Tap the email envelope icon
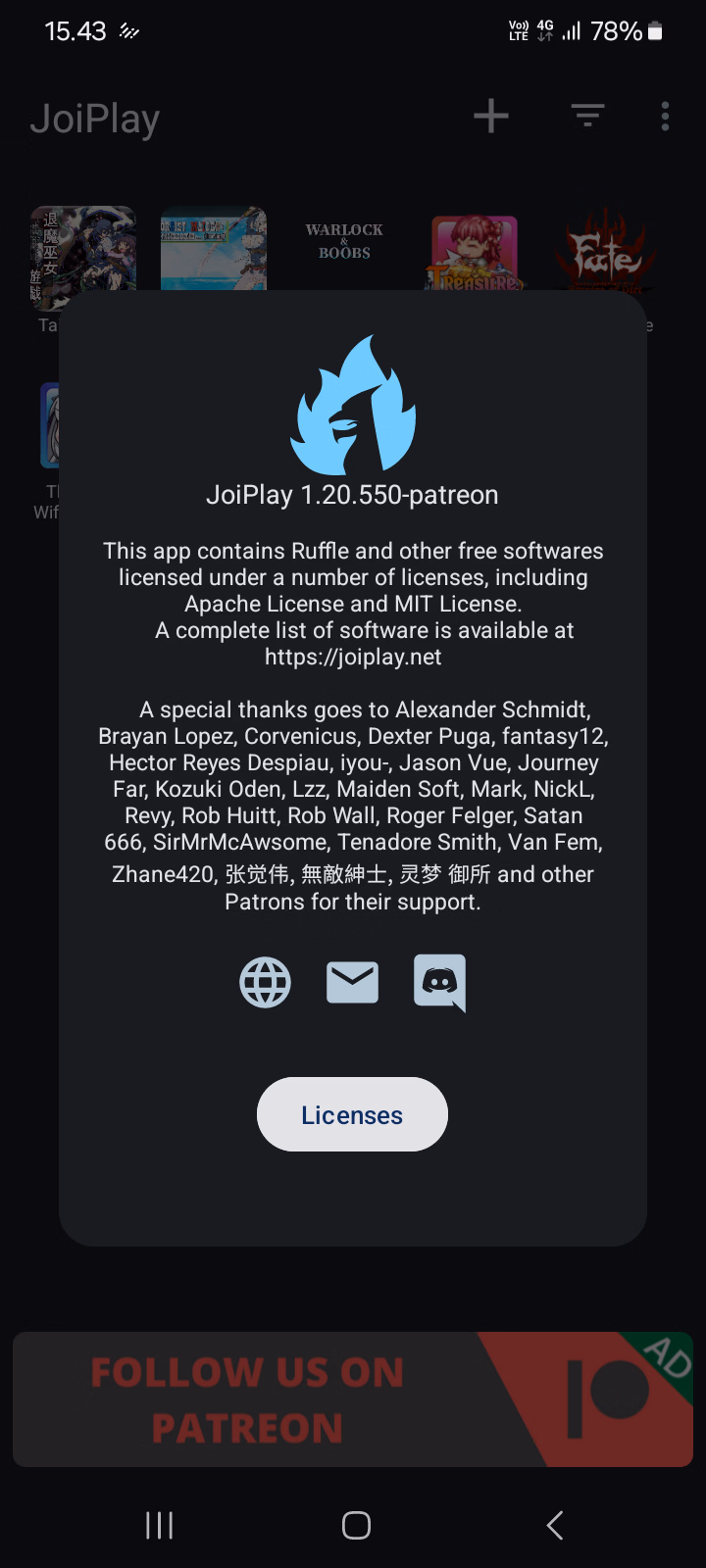This screenshot has height=1568, width=706. 352,982
